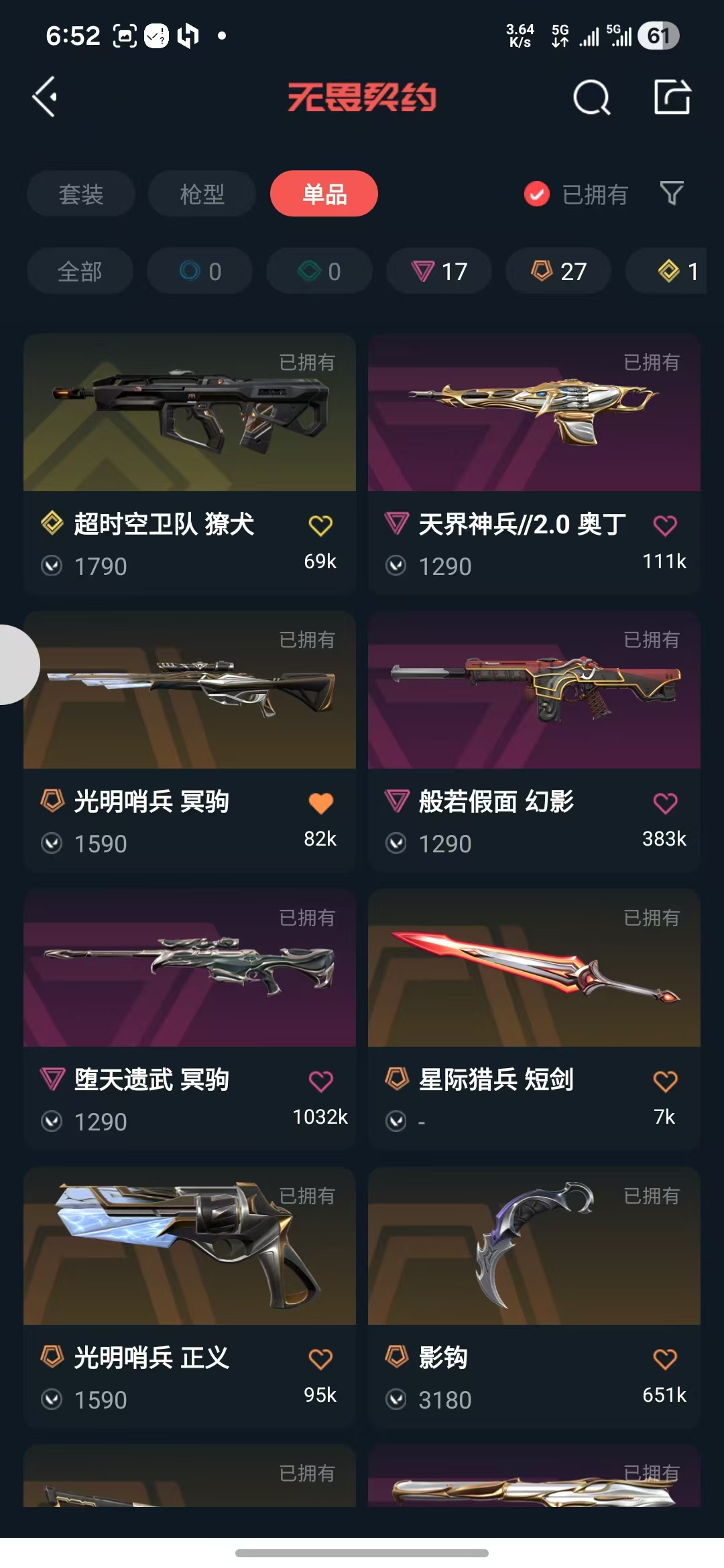Uncheck the 已拥有 filter checkbox
This screenshot has height=1568, width=724.
[536, 194]
